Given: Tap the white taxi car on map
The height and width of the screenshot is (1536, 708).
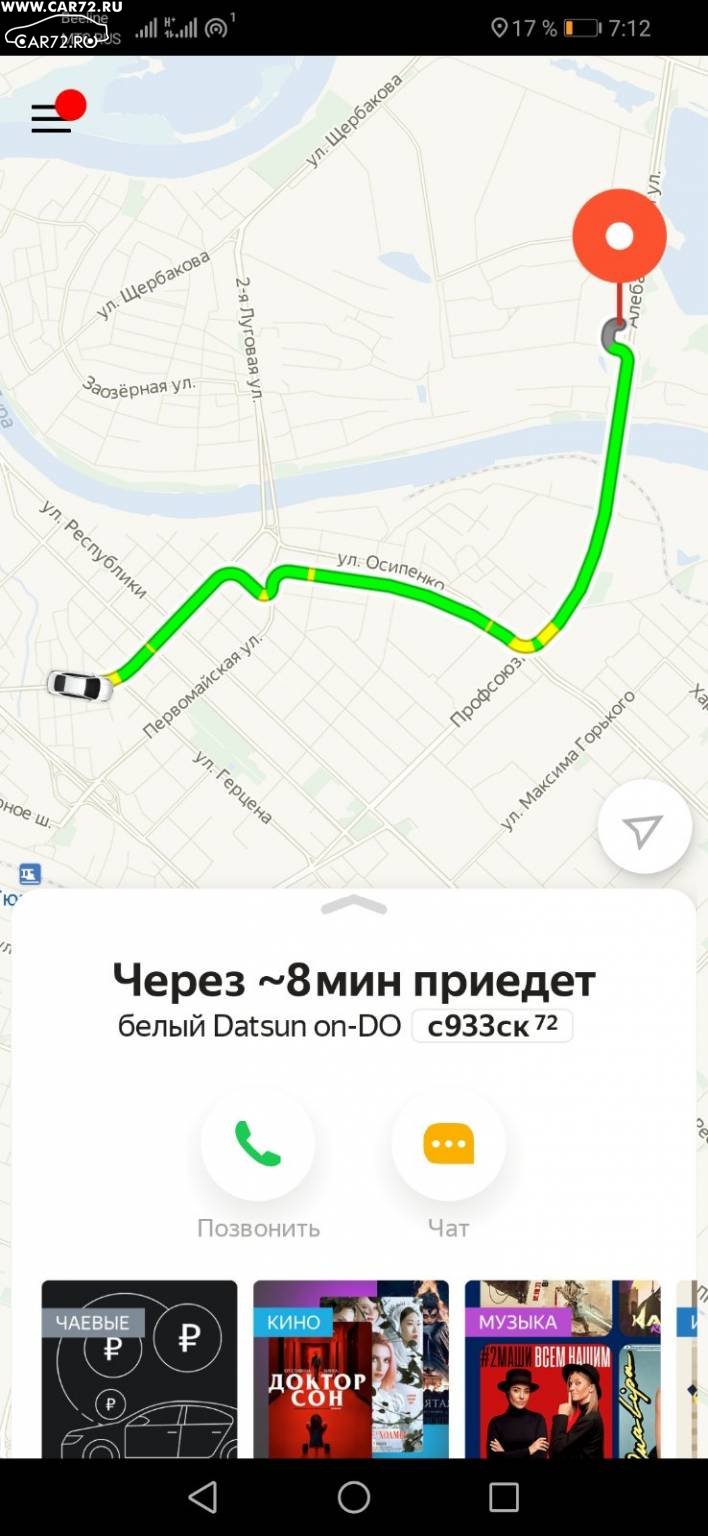Looking at the screenshot, I should coord(80,686).
